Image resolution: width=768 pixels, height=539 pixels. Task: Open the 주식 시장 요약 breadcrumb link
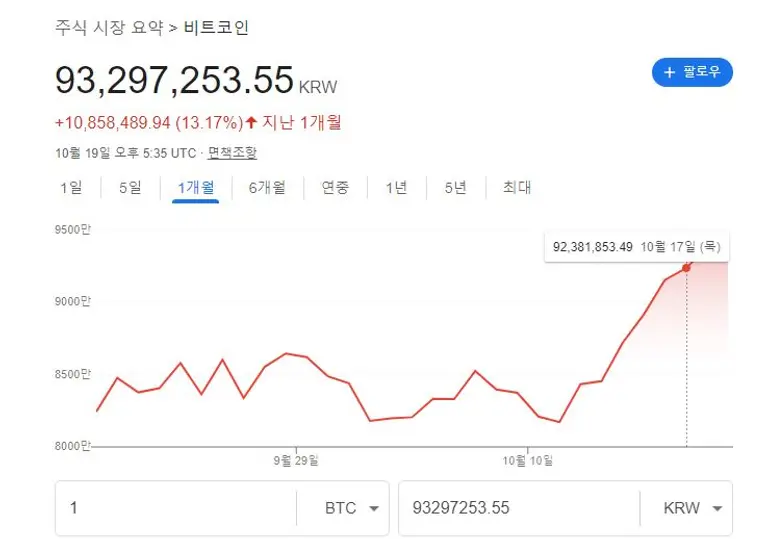click(x=108, y=27)
